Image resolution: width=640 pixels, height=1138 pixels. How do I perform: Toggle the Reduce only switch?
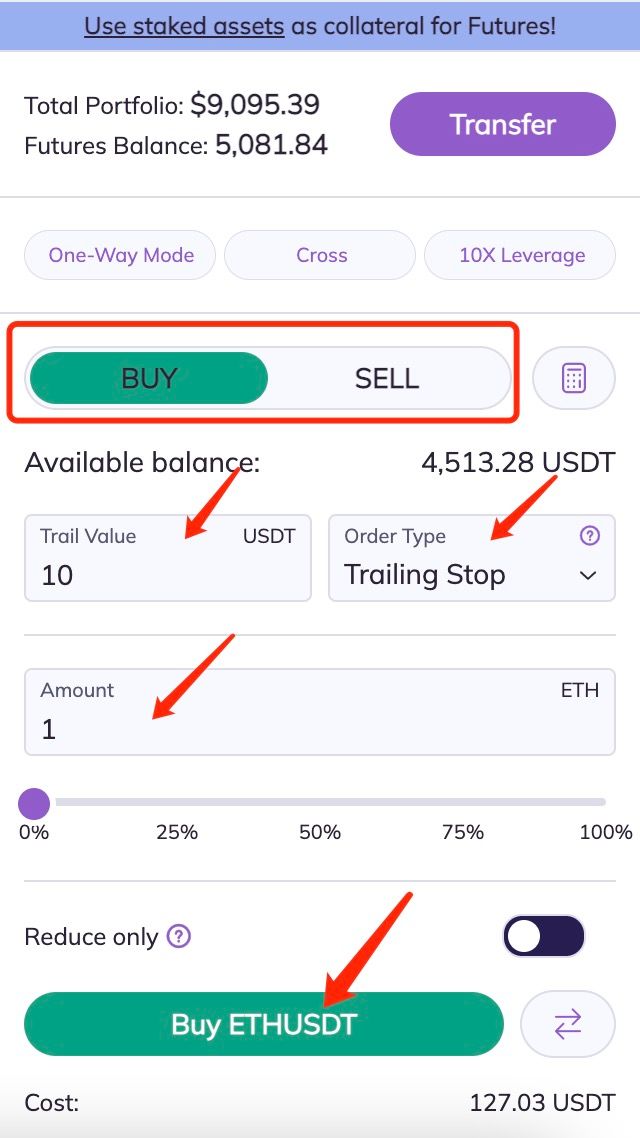tap(543, 937)
